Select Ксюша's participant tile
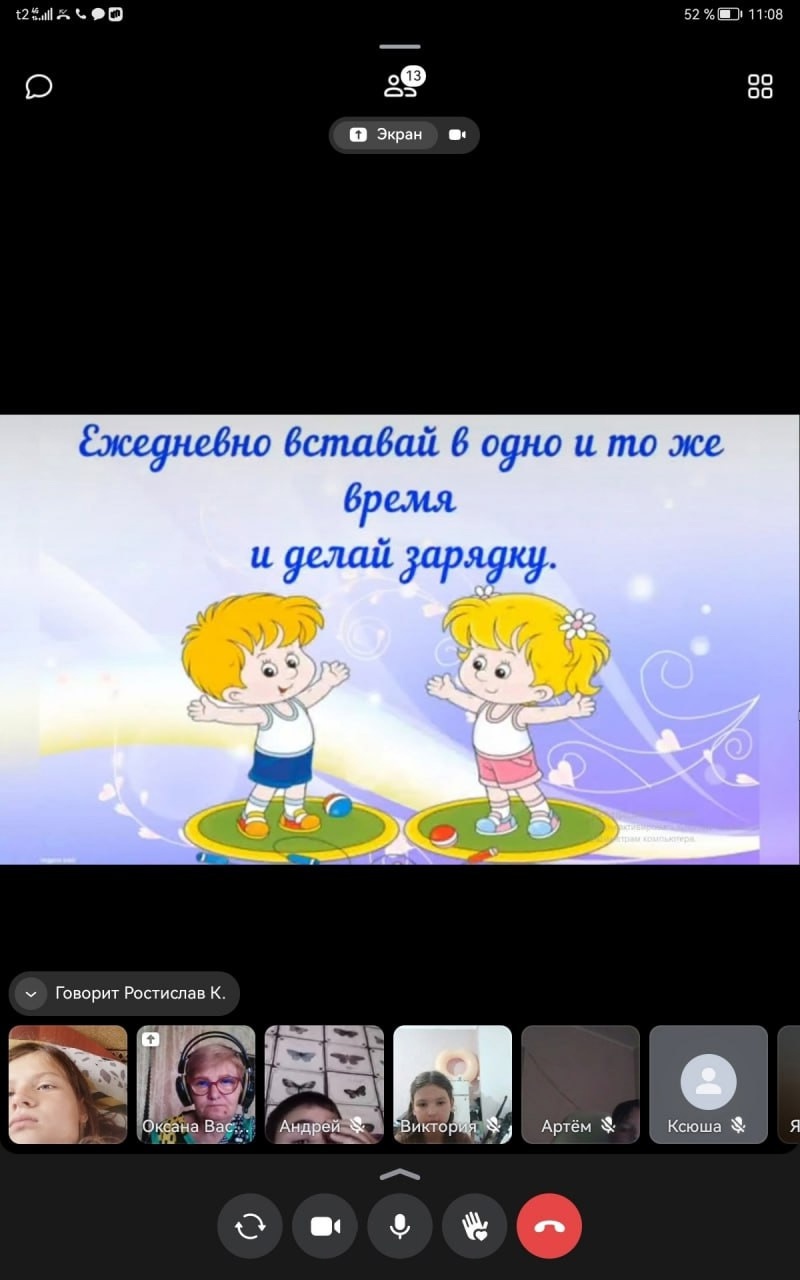Screen dimensions: 800x1280 click(708, 1085)
